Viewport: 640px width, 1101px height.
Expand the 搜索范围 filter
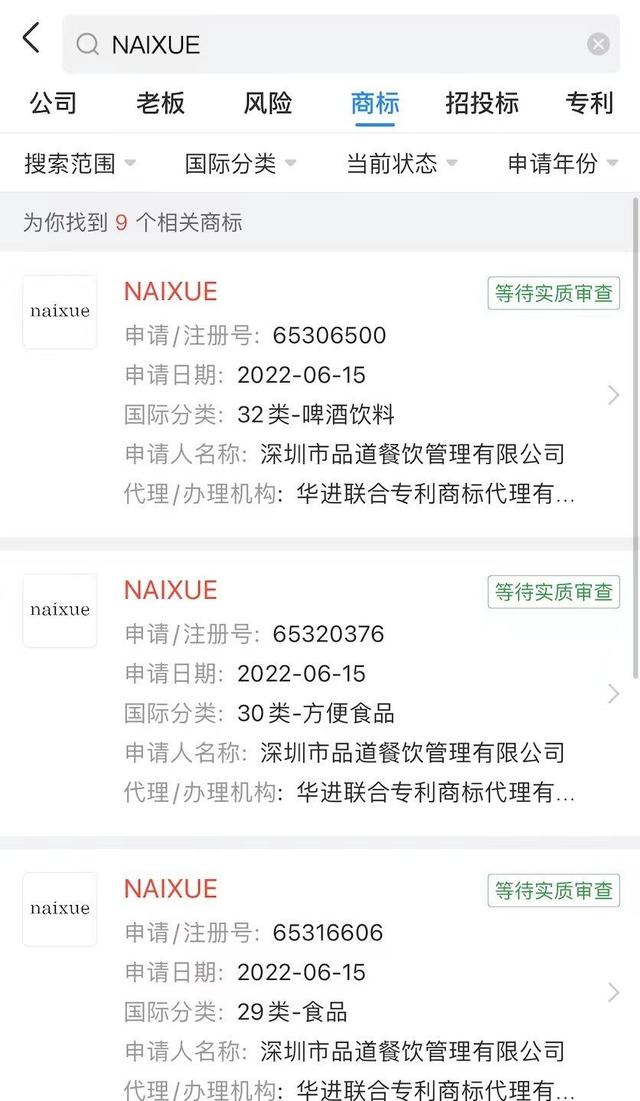(x=79, y=164)
